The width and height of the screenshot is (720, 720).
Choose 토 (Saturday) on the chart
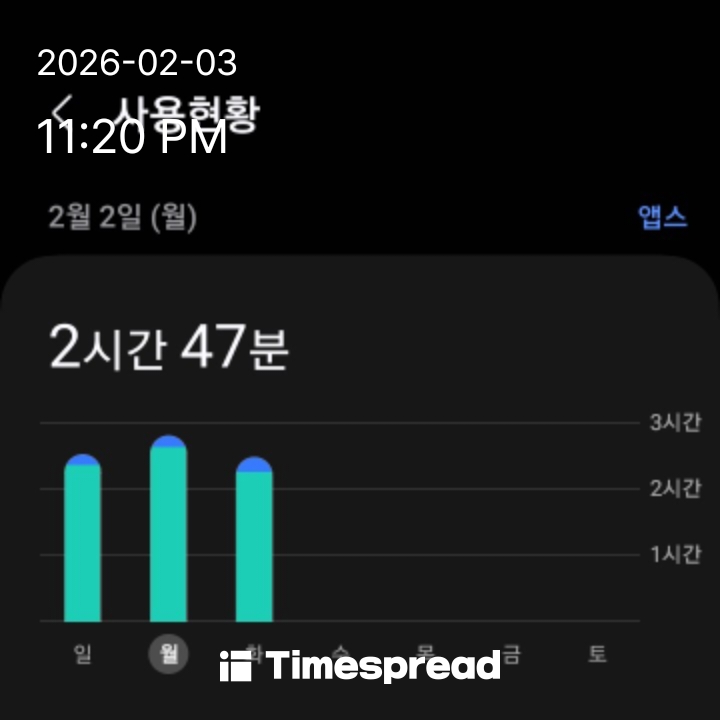tap(597, 655)
